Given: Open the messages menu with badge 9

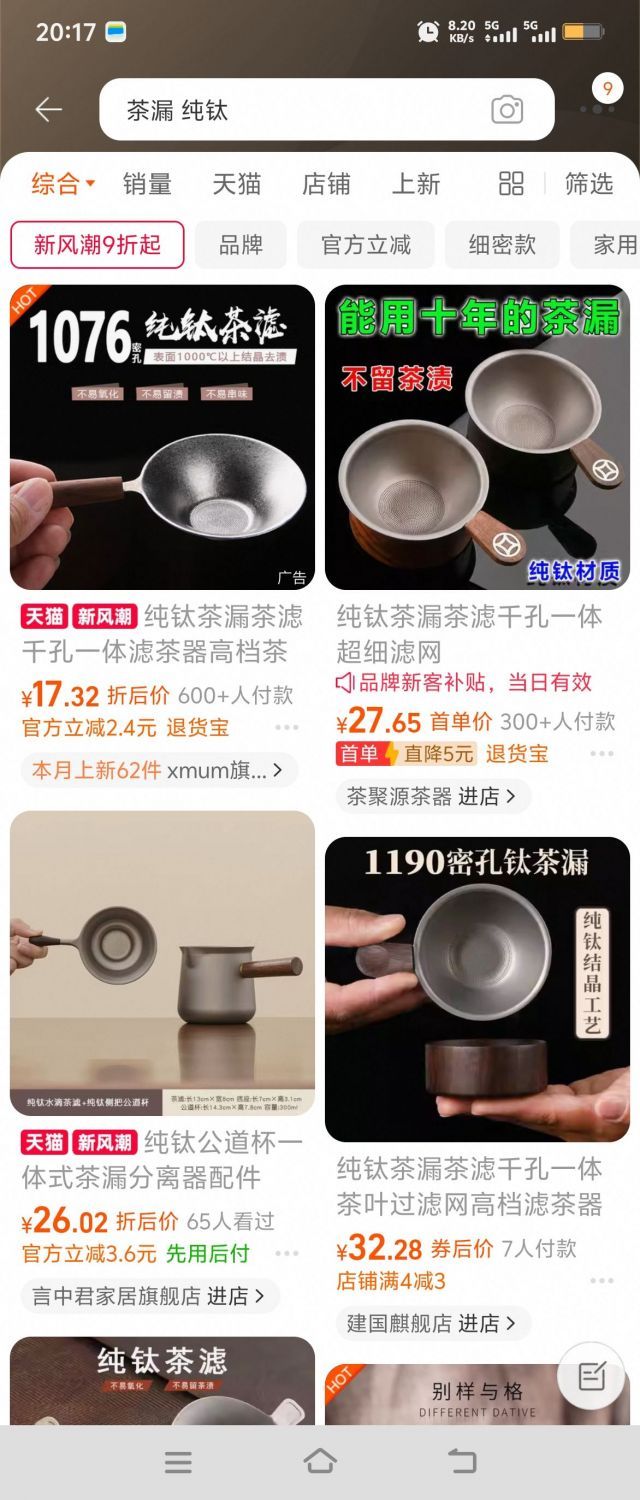Looking at the screenshot, I should [599, 100].
